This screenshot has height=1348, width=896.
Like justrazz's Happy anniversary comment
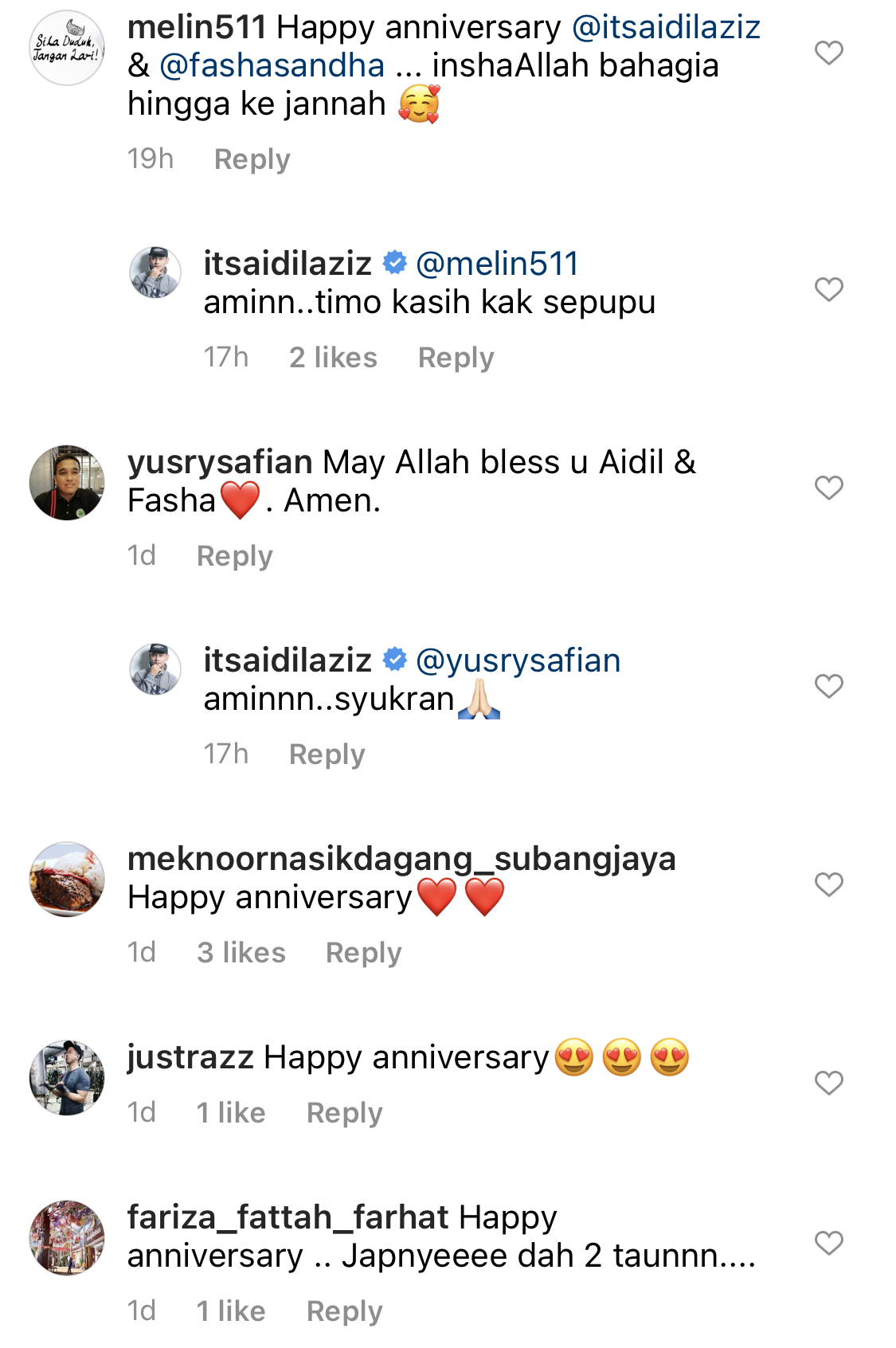[828, 1083]
